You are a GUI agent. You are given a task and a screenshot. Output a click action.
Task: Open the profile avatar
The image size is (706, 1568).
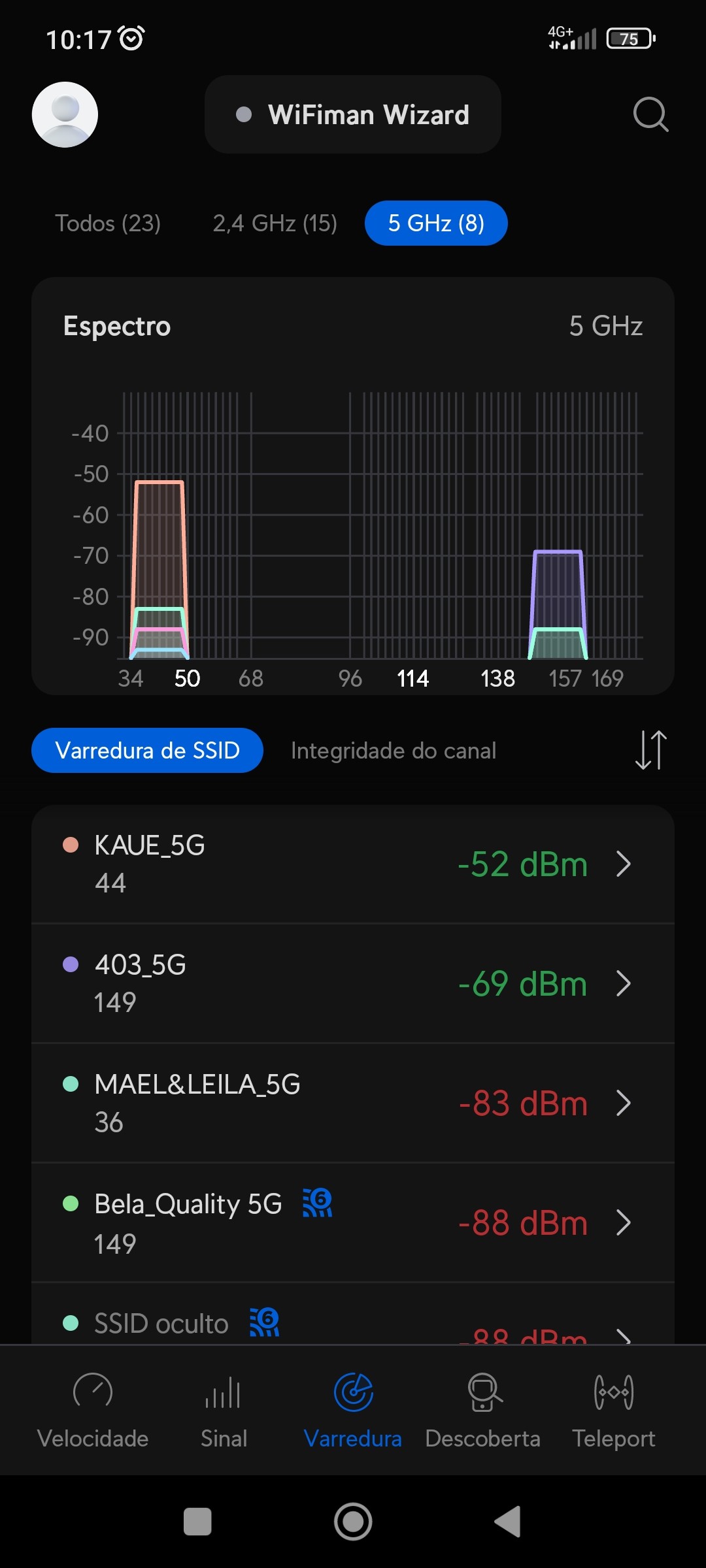65,114
